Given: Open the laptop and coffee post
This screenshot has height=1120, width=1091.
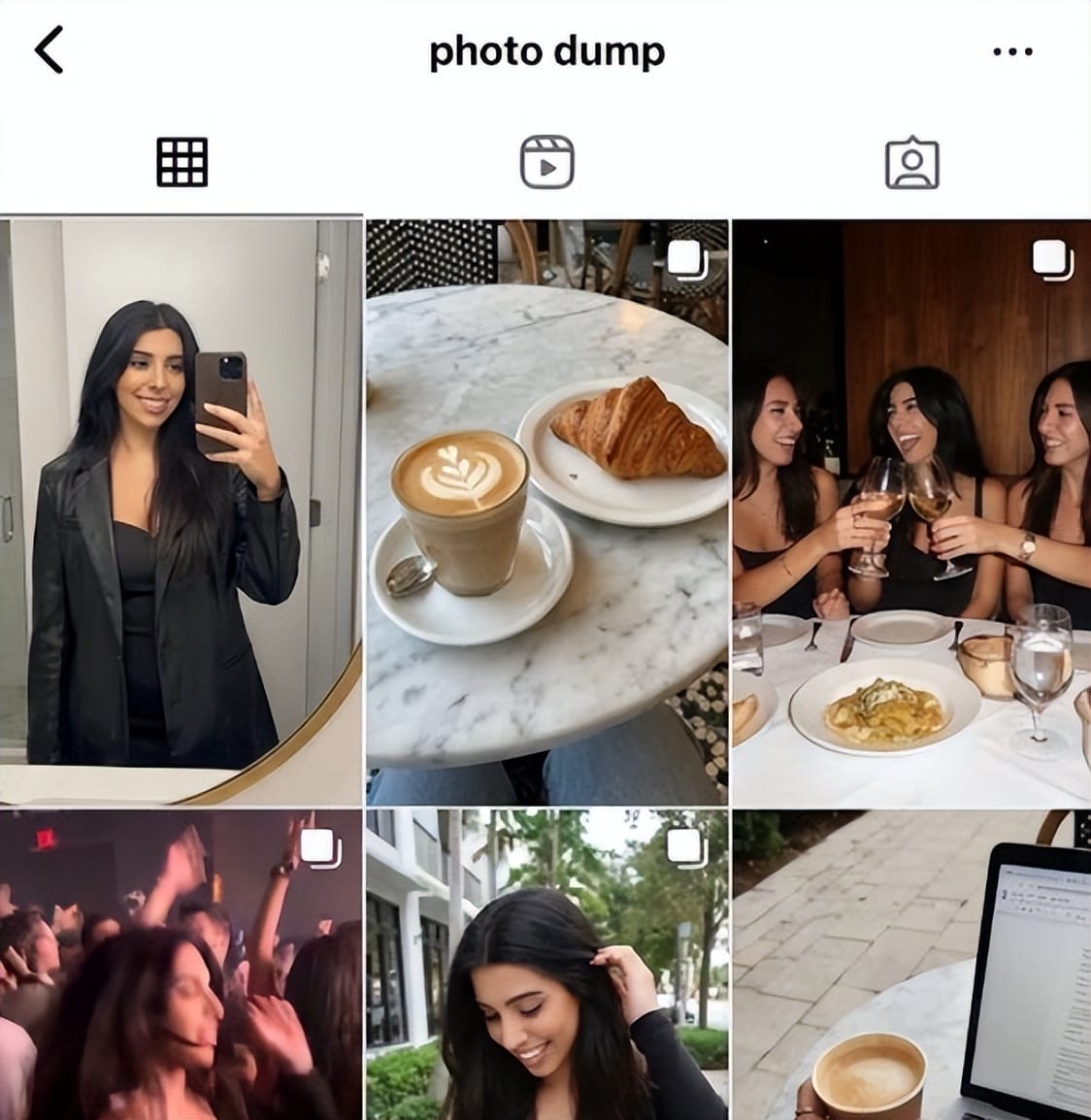Looking at the screenshot, I should tap(911, 966).
